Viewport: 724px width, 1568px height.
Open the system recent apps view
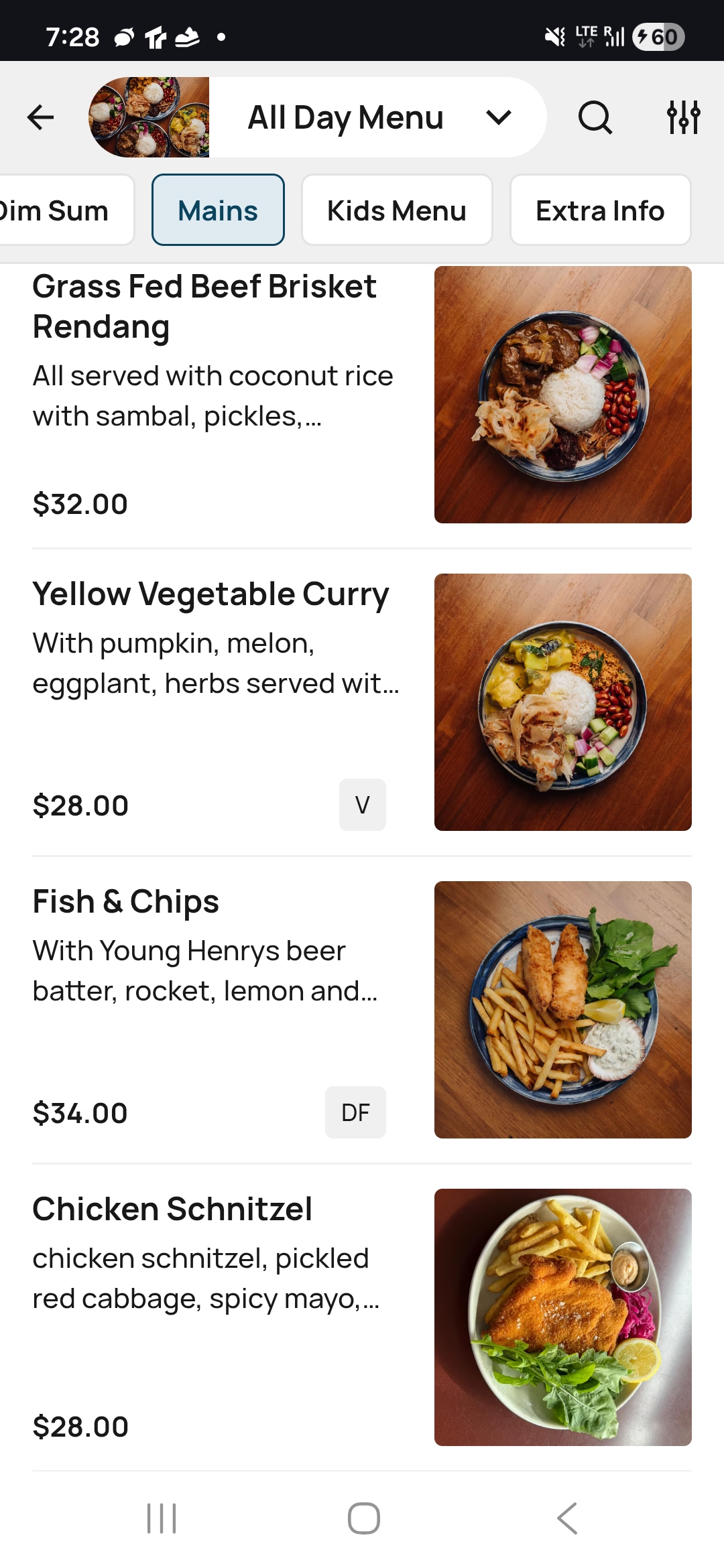click(162, 1518)
